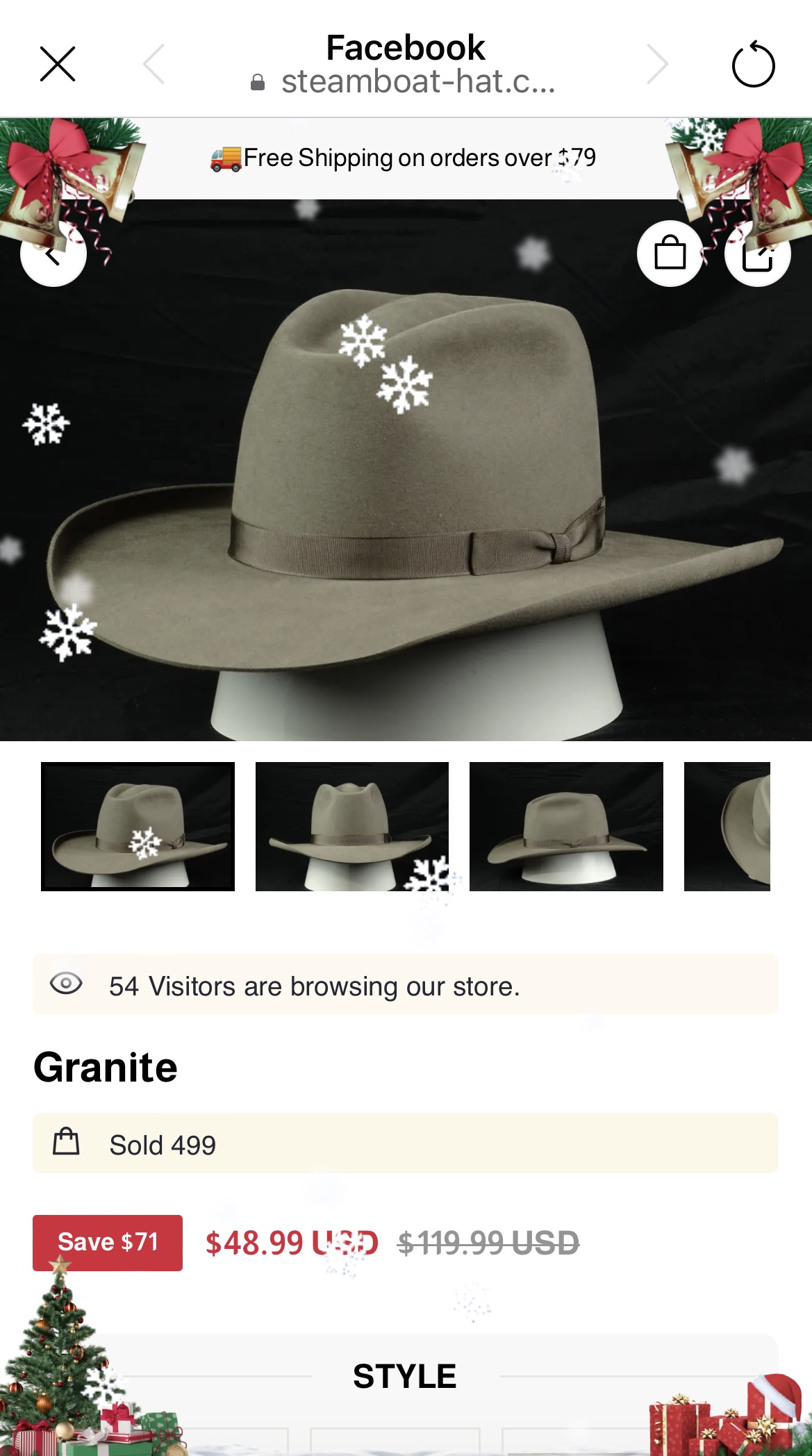This screenshot has height=1456, width=812.
Task: Select the first hat thumbnail image
Action: [138, 826]
